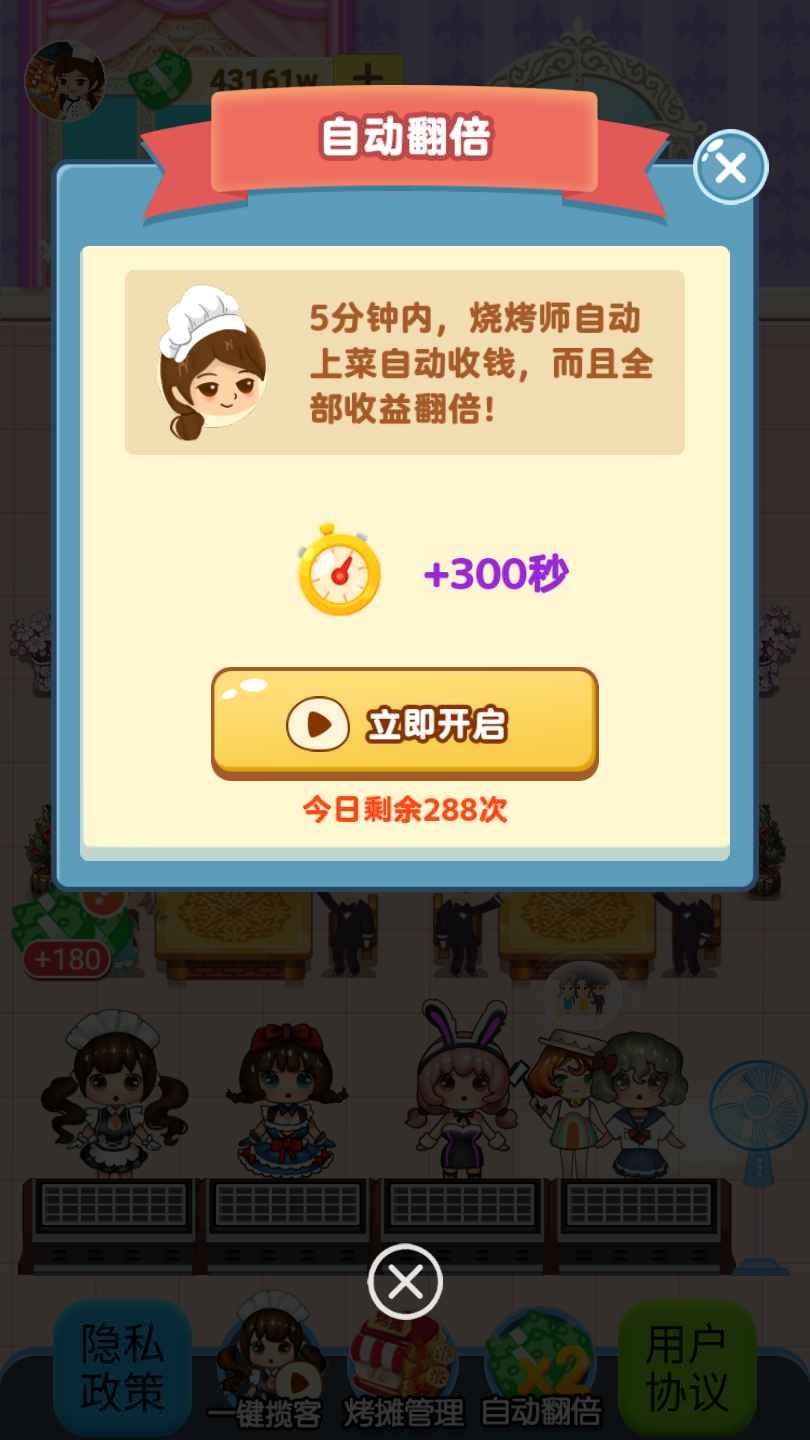
Task: Tap the 今日剩余288次 remaining count text
Action: coord(405,810)
